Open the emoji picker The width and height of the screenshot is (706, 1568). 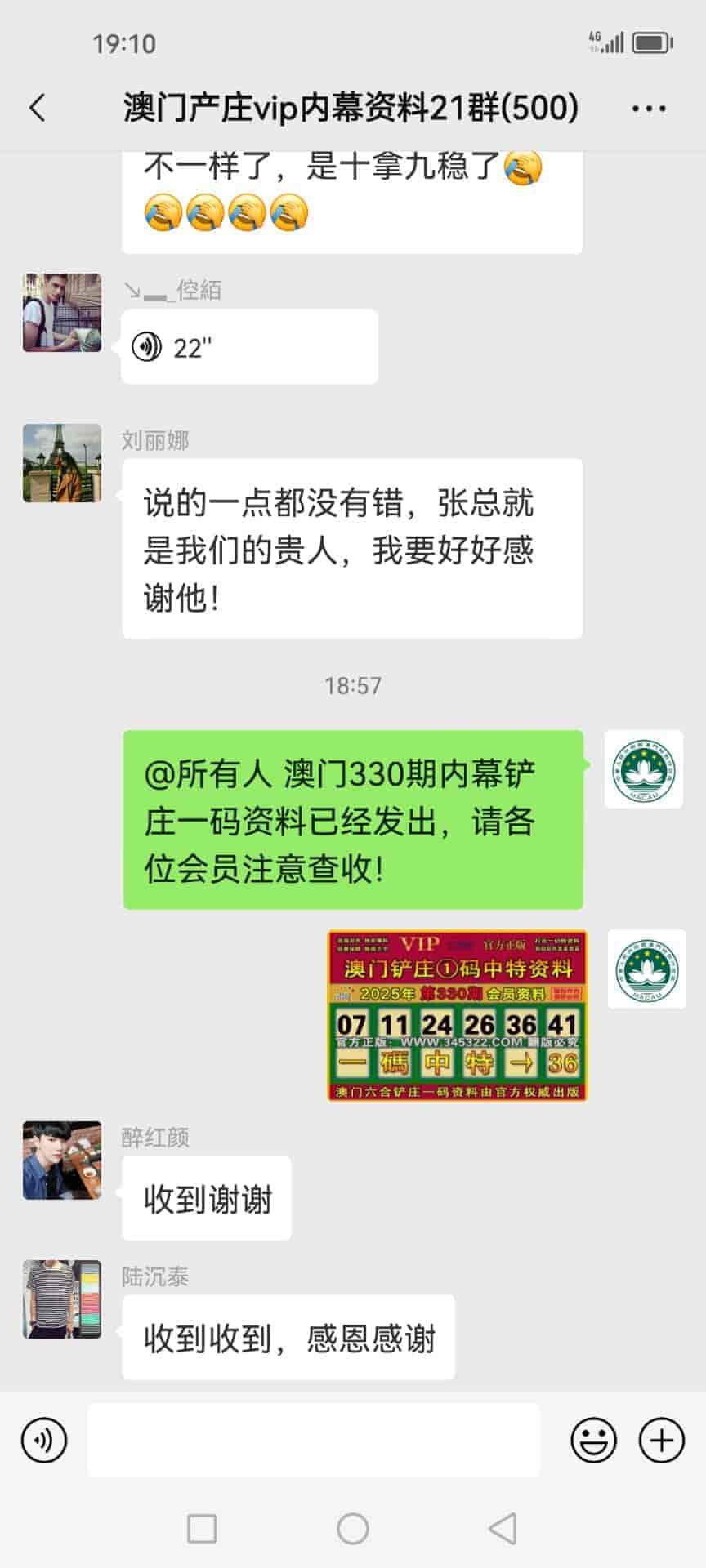(x=593, y=1440)
